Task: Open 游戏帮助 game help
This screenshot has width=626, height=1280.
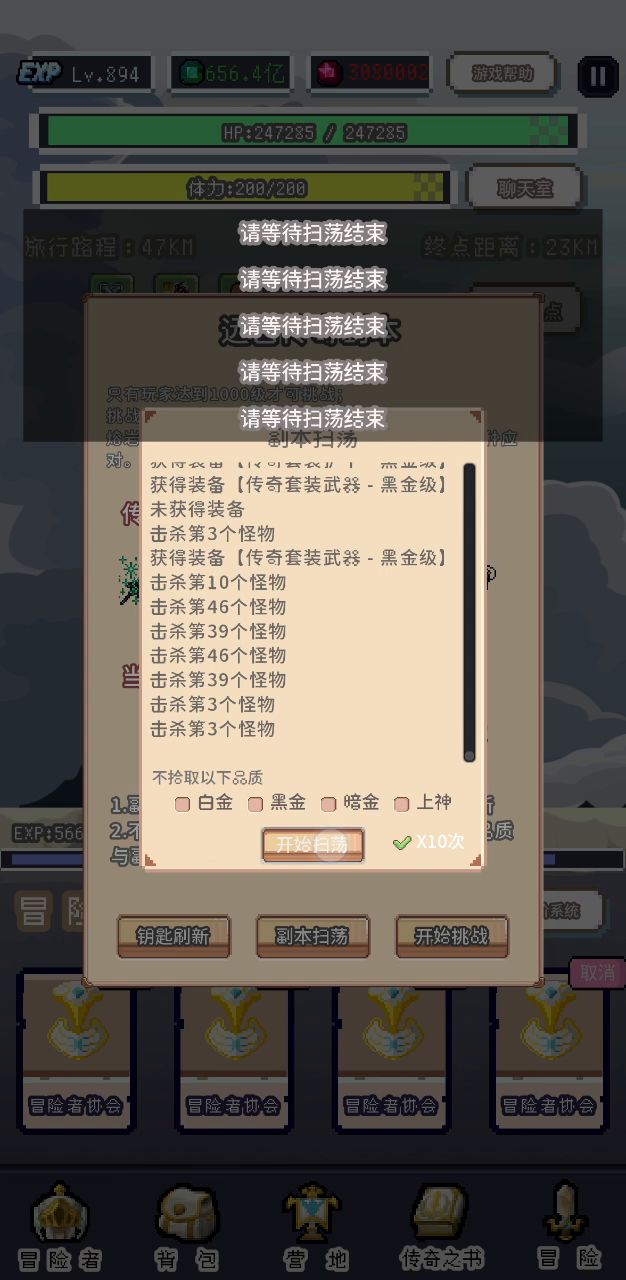Action: (x=503, y=73)
